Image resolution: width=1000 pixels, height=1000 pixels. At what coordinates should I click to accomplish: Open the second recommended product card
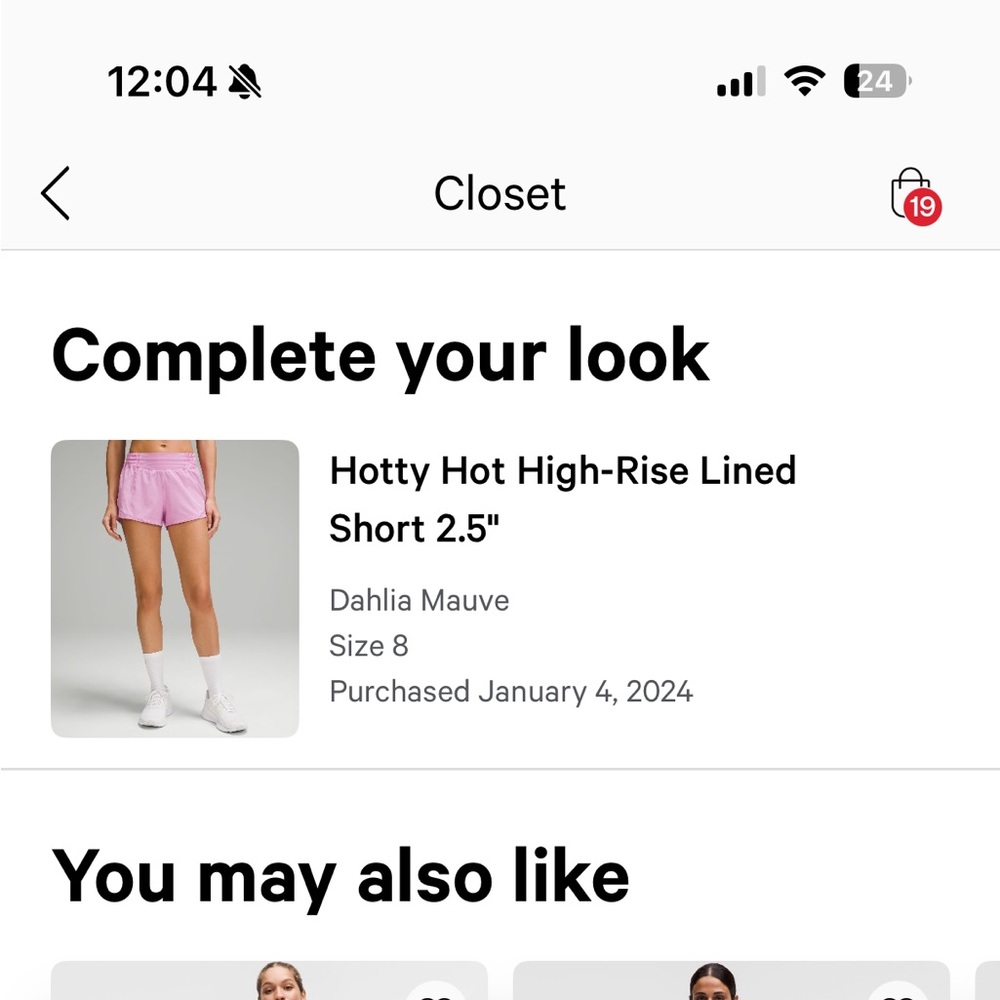coord(730,982)
